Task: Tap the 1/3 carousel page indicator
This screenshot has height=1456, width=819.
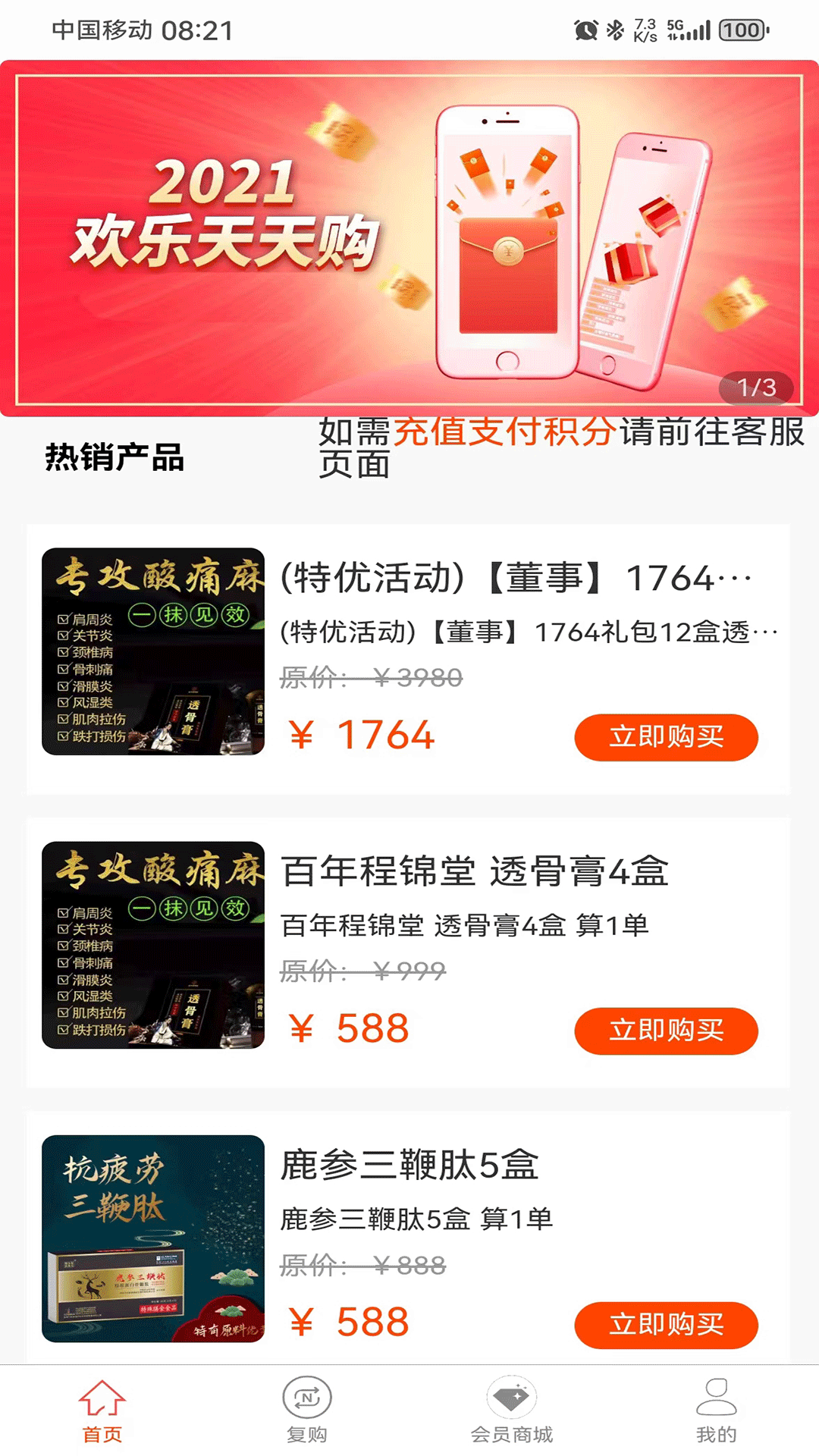Action: click(755, 388)
